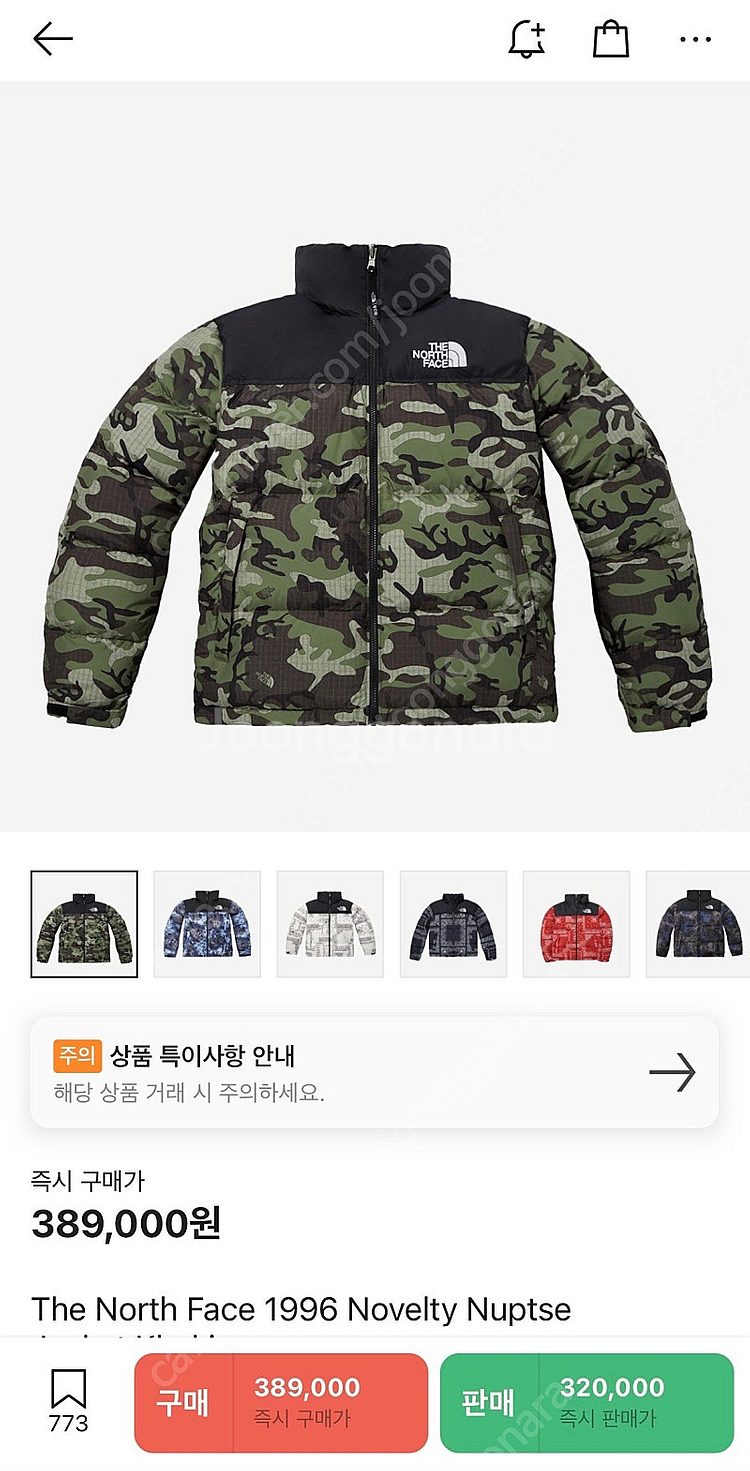Tap the green 판매 button

pyautogui.click(x=587, y=1402)
